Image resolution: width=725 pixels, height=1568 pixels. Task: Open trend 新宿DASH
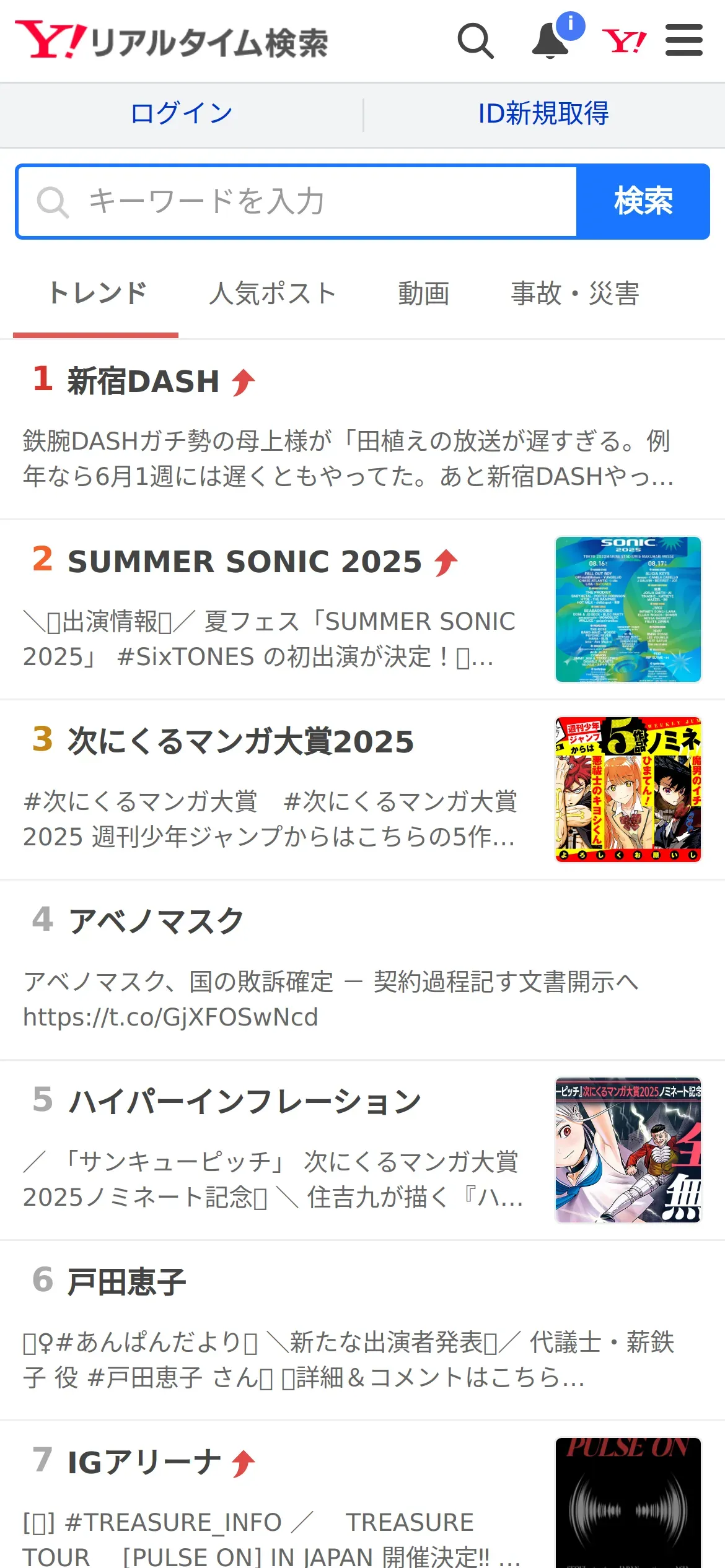pos(144,381)
